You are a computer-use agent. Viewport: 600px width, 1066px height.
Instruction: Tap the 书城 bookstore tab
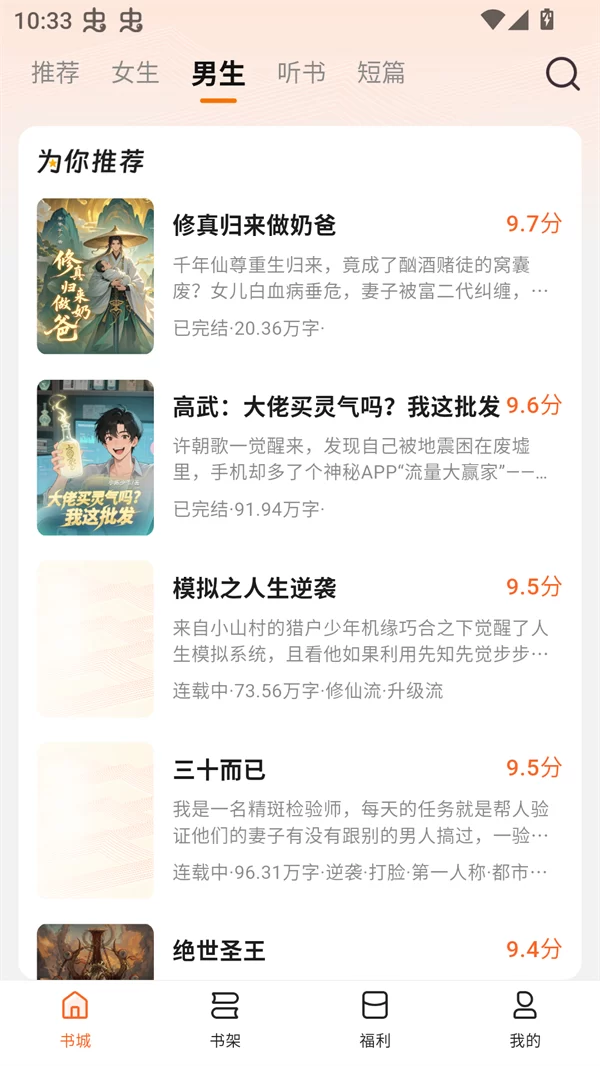point(75,1019)
